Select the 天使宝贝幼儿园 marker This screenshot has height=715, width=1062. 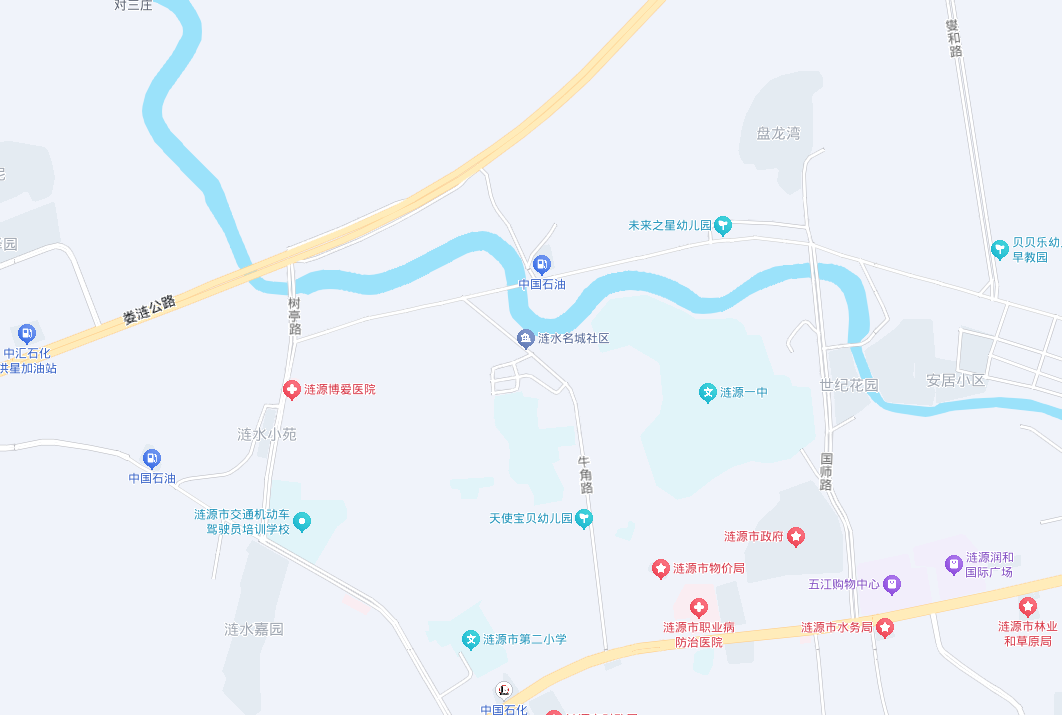(585, 518)
